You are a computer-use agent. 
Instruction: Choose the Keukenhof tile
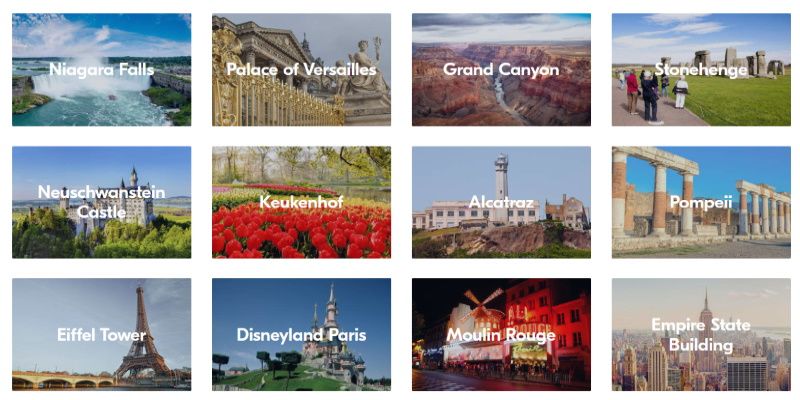(301, 202)
